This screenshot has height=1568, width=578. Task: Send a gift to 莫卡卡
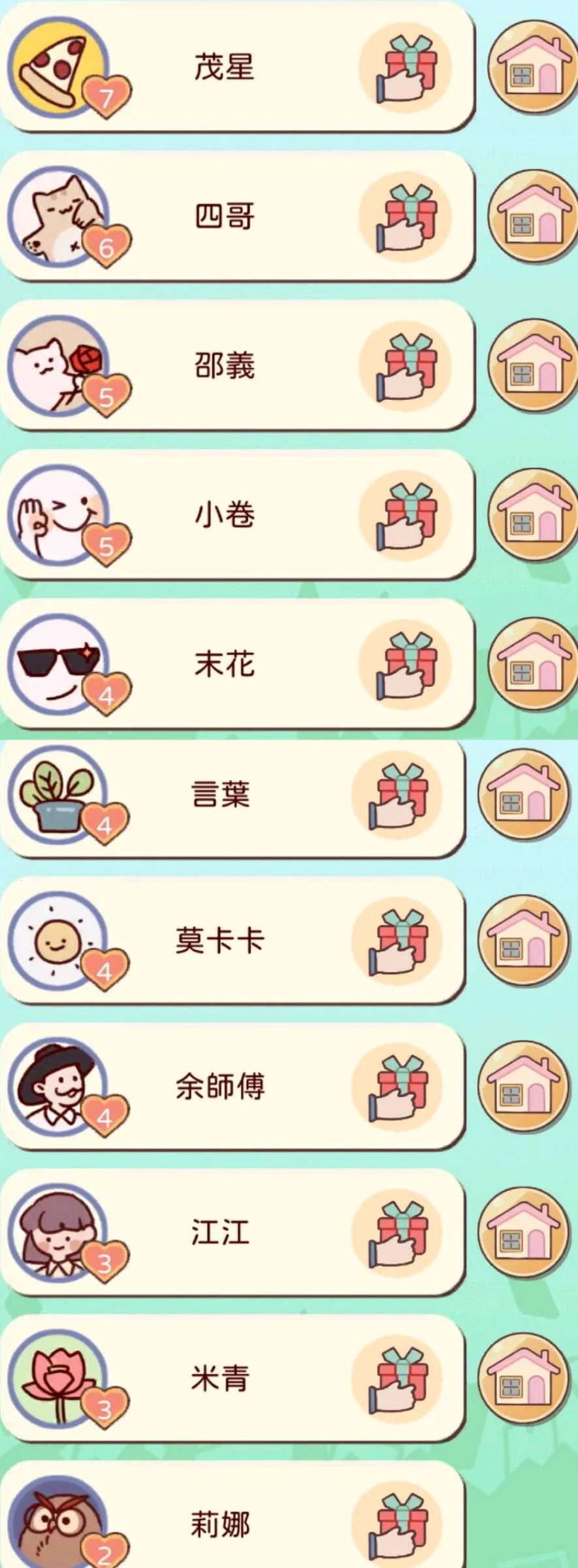click(397, 942)
